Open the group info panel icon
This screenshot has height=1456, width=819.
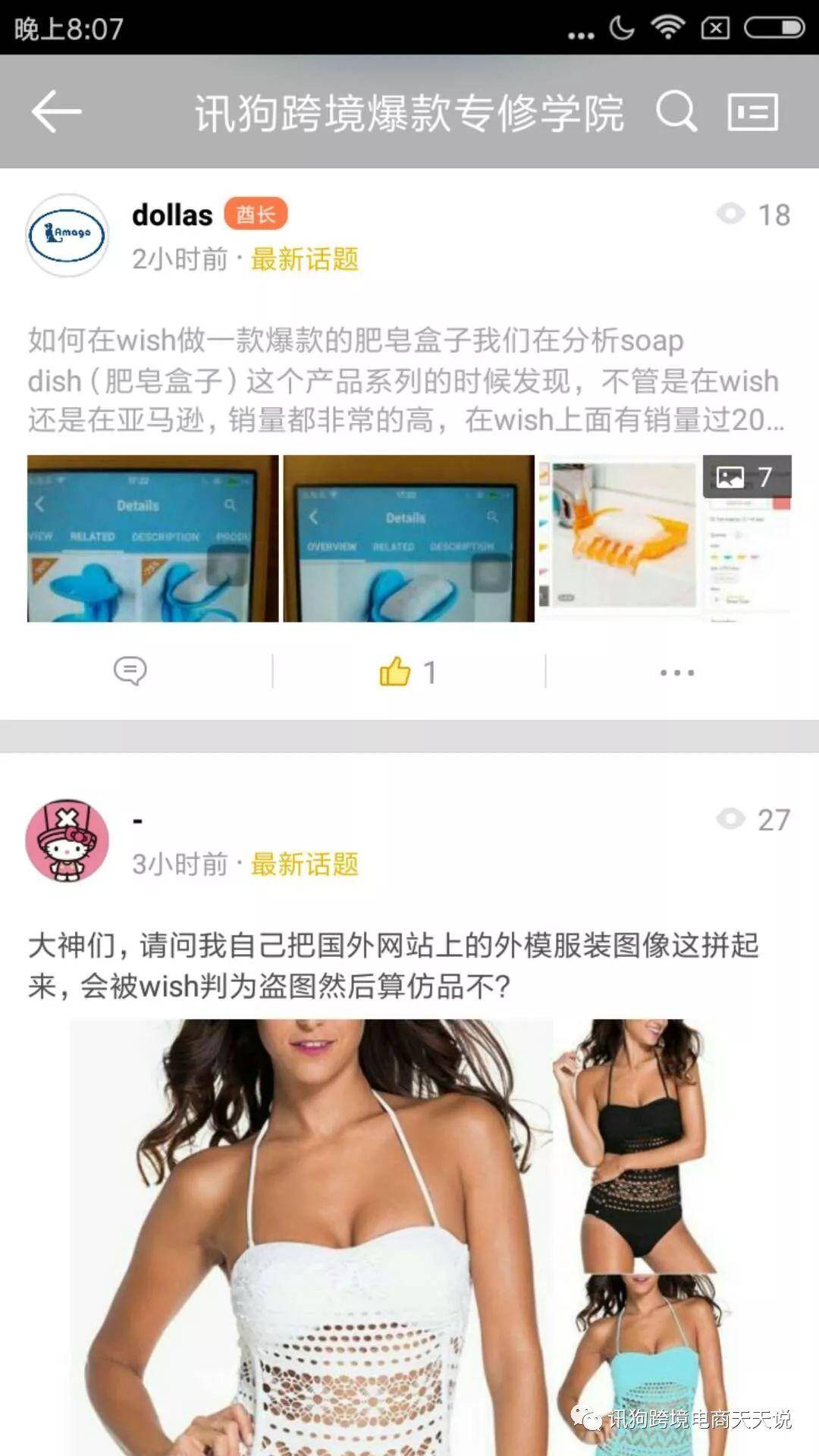click(x=752, y=111)
